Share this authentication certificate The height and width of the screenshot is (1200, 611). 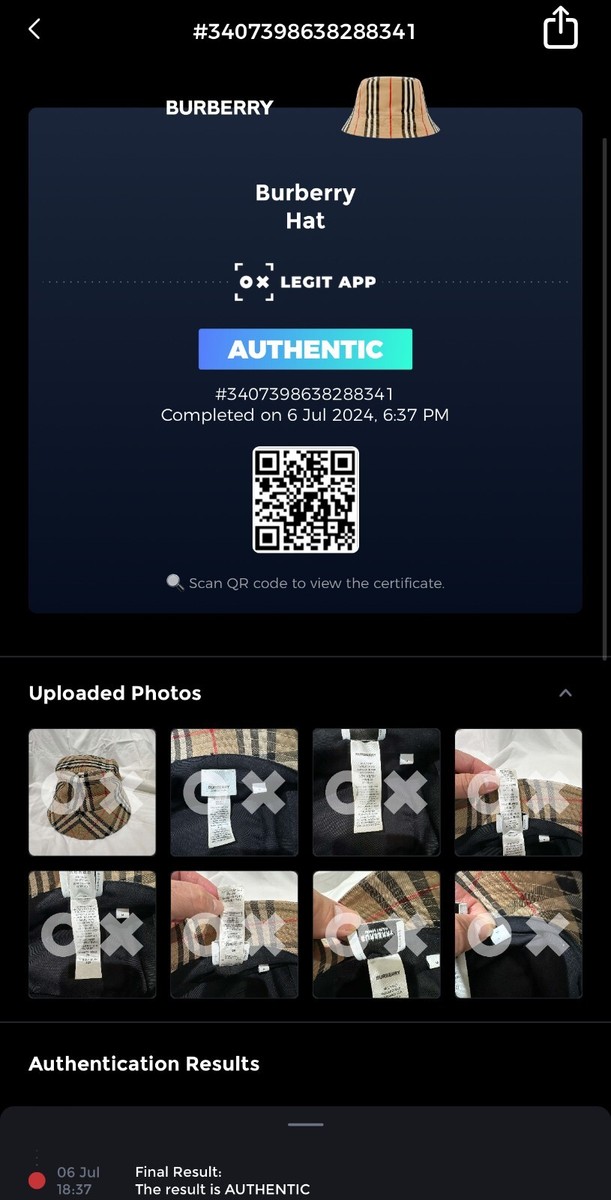(x=561, y=27)
